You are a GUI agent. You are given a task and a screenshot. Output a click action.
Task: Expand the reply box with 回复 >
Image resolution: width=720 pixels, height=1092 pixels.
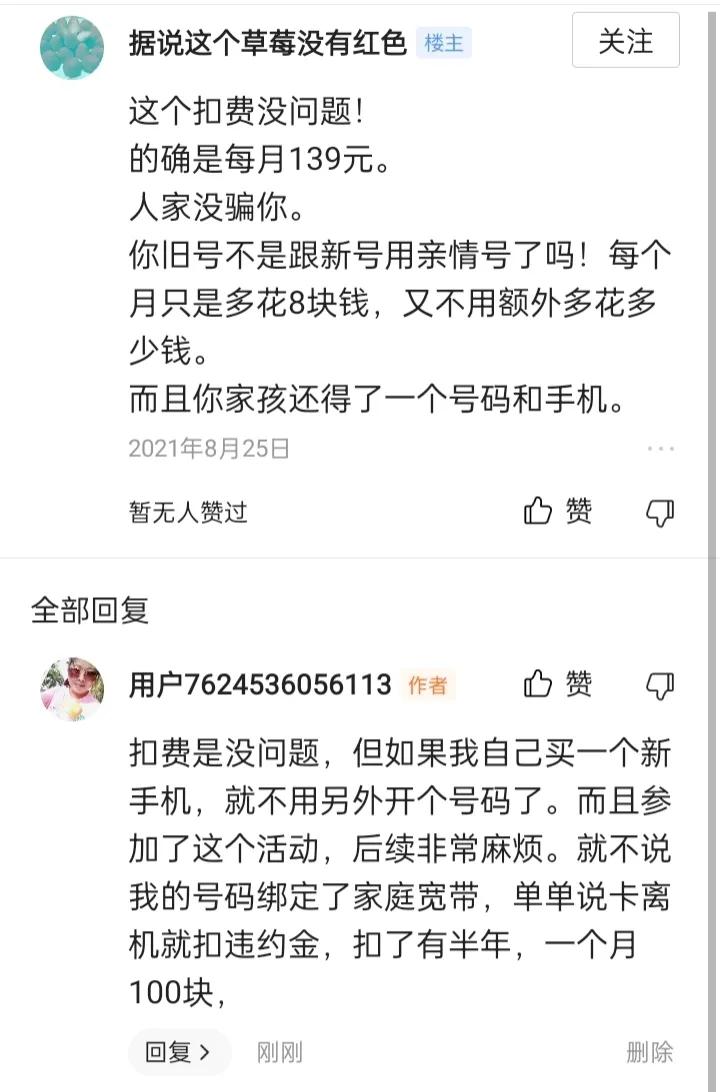coord(178,1052)
